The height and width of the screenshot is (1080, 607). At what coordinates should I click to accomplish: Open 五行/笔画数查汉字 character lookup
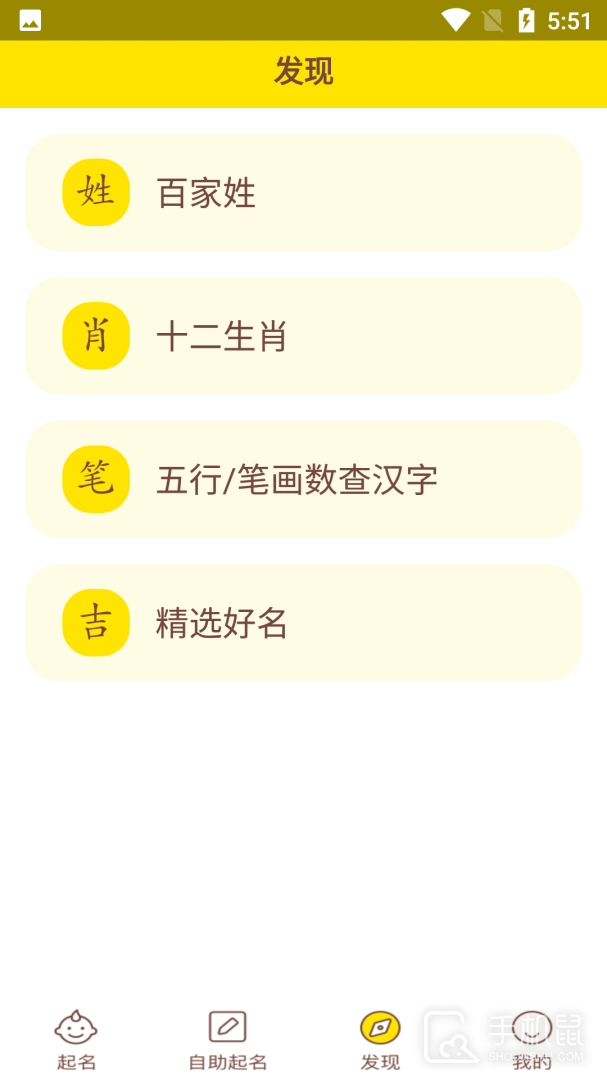[x=303, y=479]
